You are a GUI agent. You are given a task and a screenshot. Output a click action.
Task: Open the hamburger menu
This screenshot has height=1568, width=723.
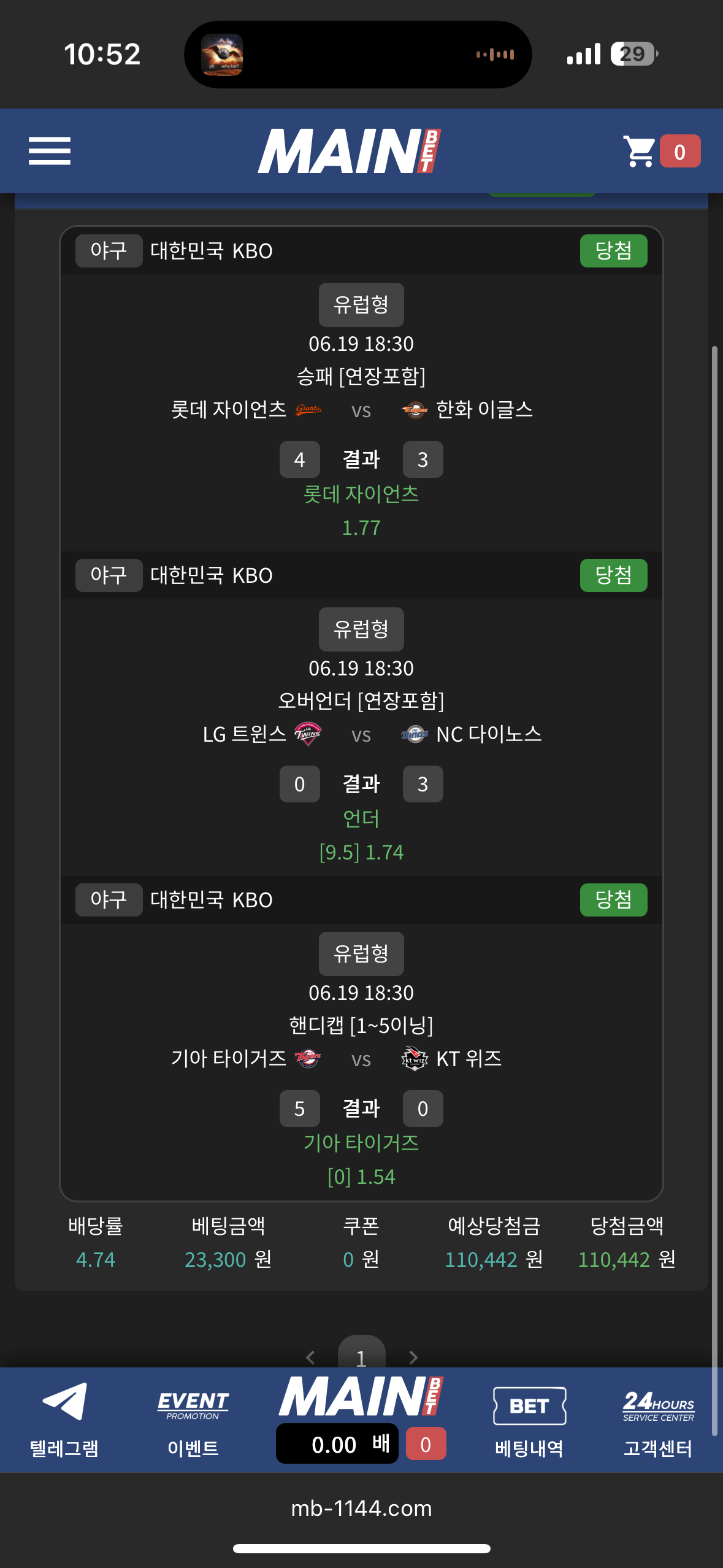point(50,151)
